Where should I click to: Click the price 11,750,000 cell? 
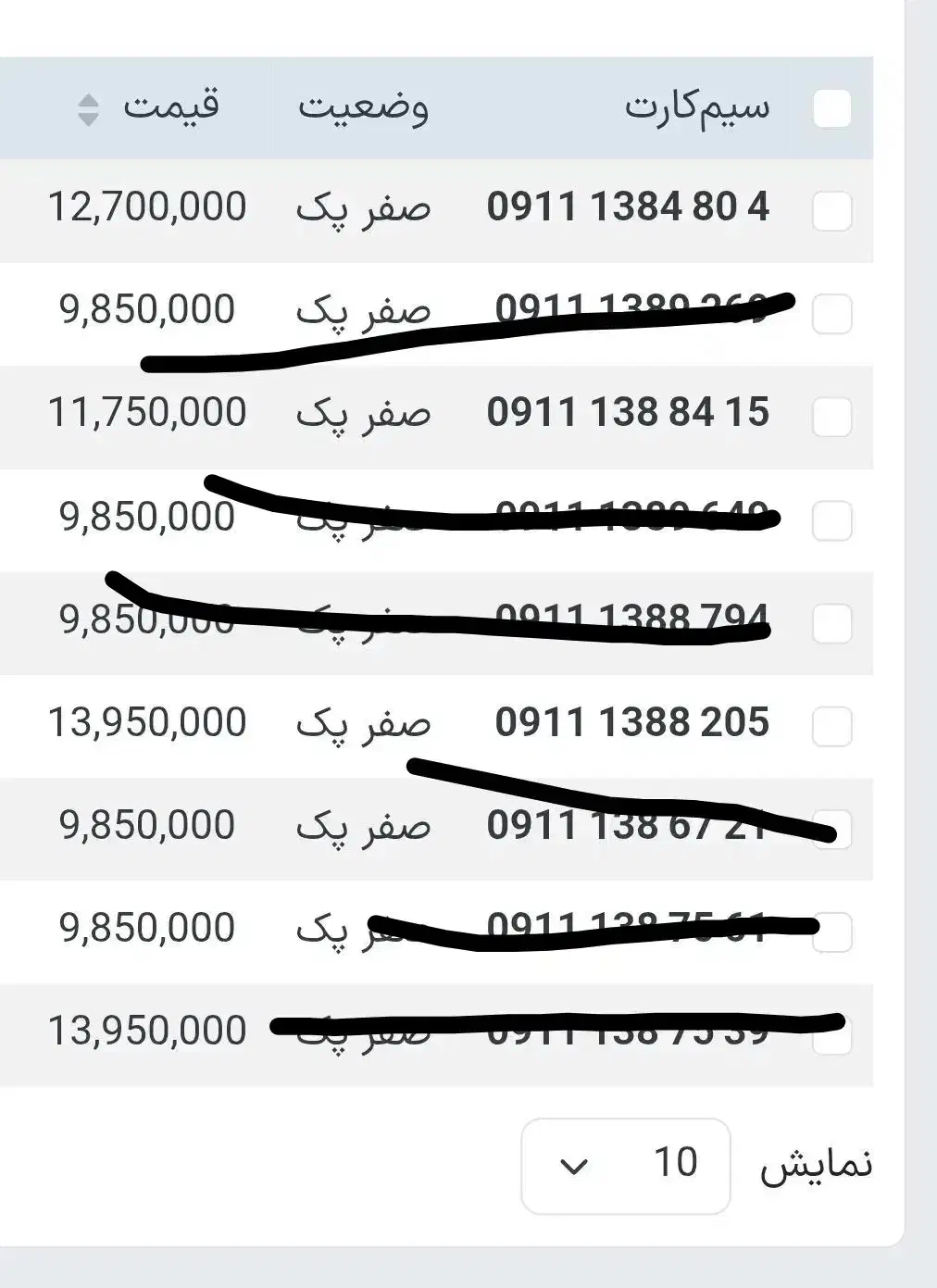(144, 411)
